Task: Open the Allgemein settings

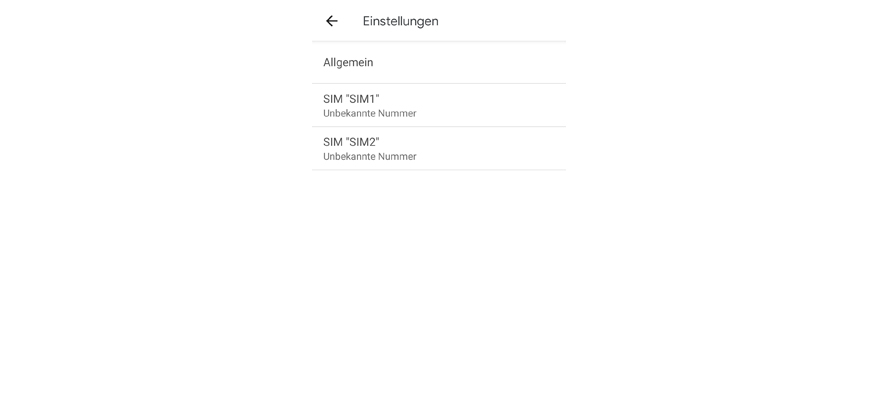Action: click(438, 62)
